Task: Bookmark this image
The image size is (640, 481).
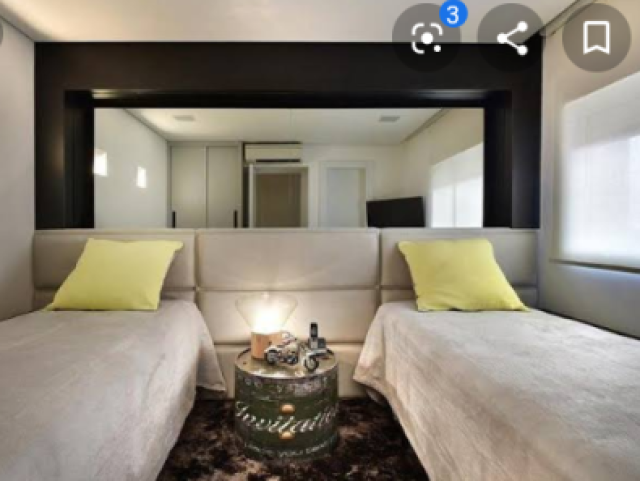Action: (596, 38)
